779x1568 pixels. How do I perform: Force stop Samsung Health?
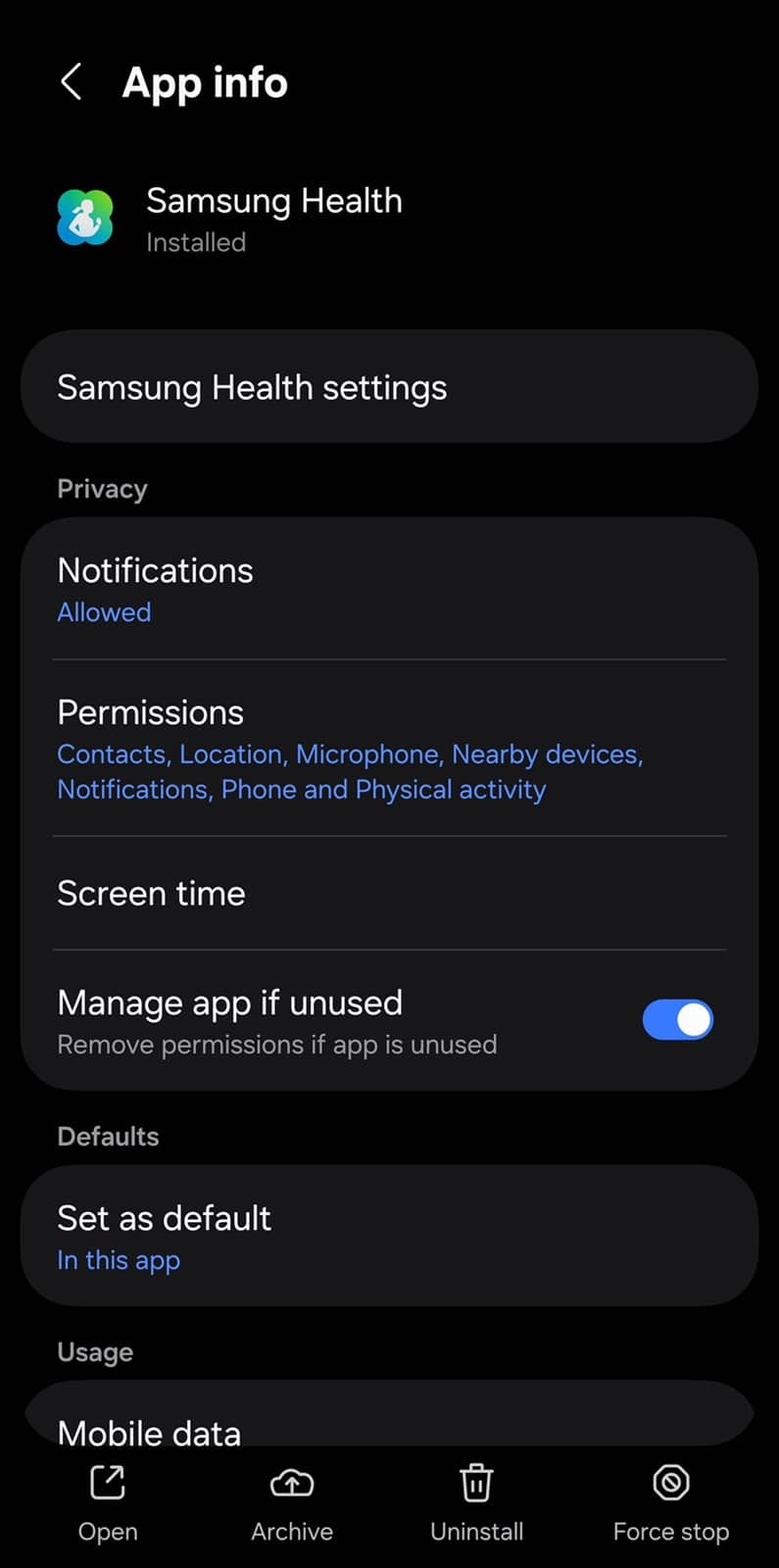[x=671, y=1501]
